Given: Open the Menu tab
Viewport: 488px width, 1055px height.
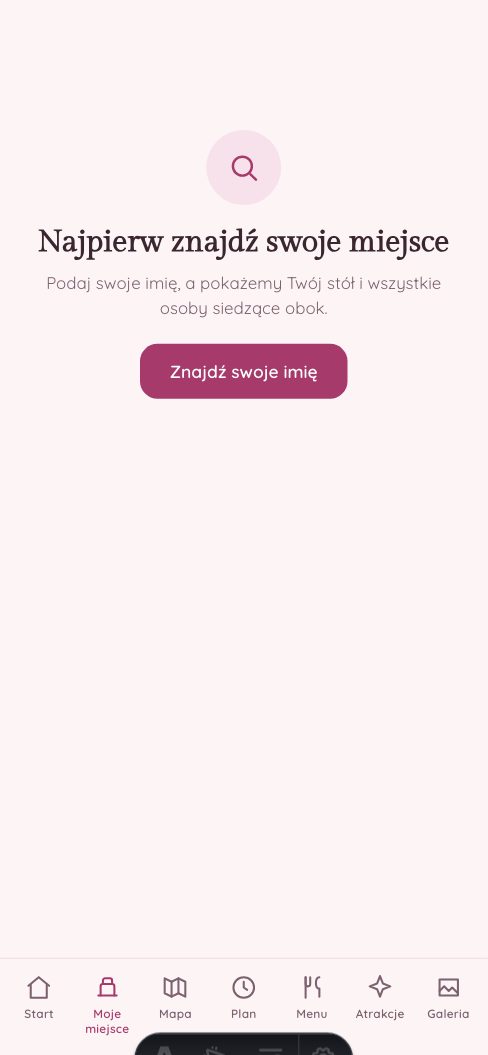Looking at the screenshot, I should (x=312, y=997).
